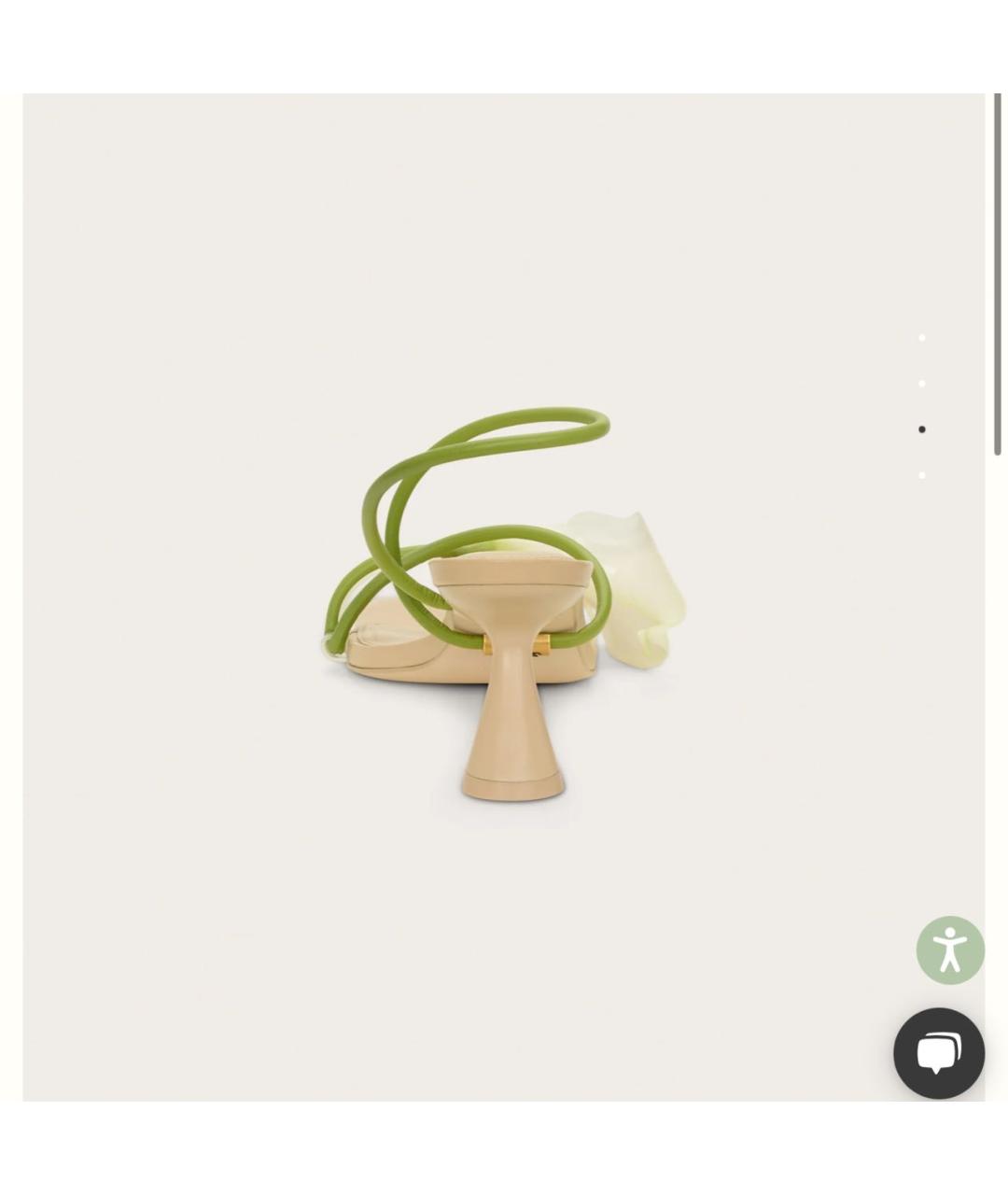1008x1195 pixels.
Task: Select the second image indicator dot
Action: pyautogui.click(x=922, y=384)
